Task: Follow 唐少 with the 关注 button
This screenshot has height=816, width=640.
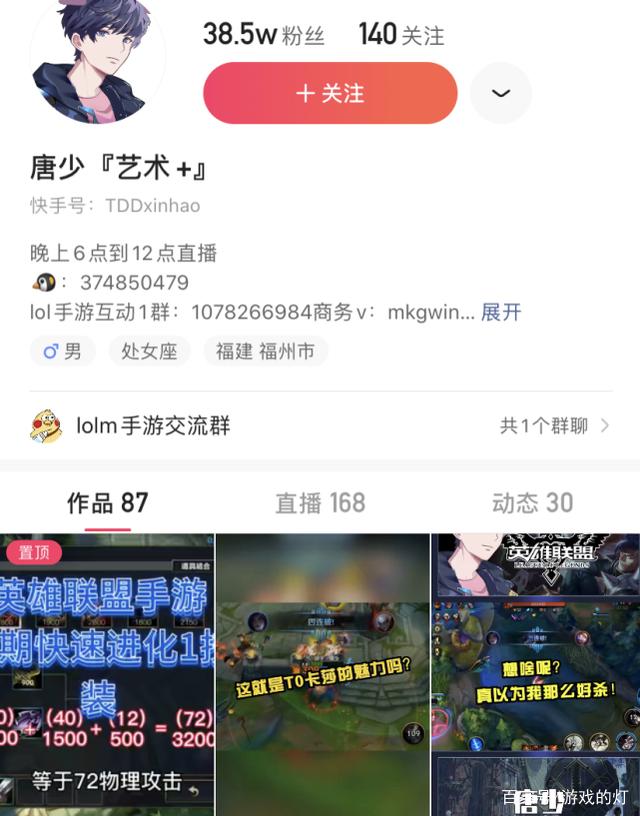Action: (330, 93)
